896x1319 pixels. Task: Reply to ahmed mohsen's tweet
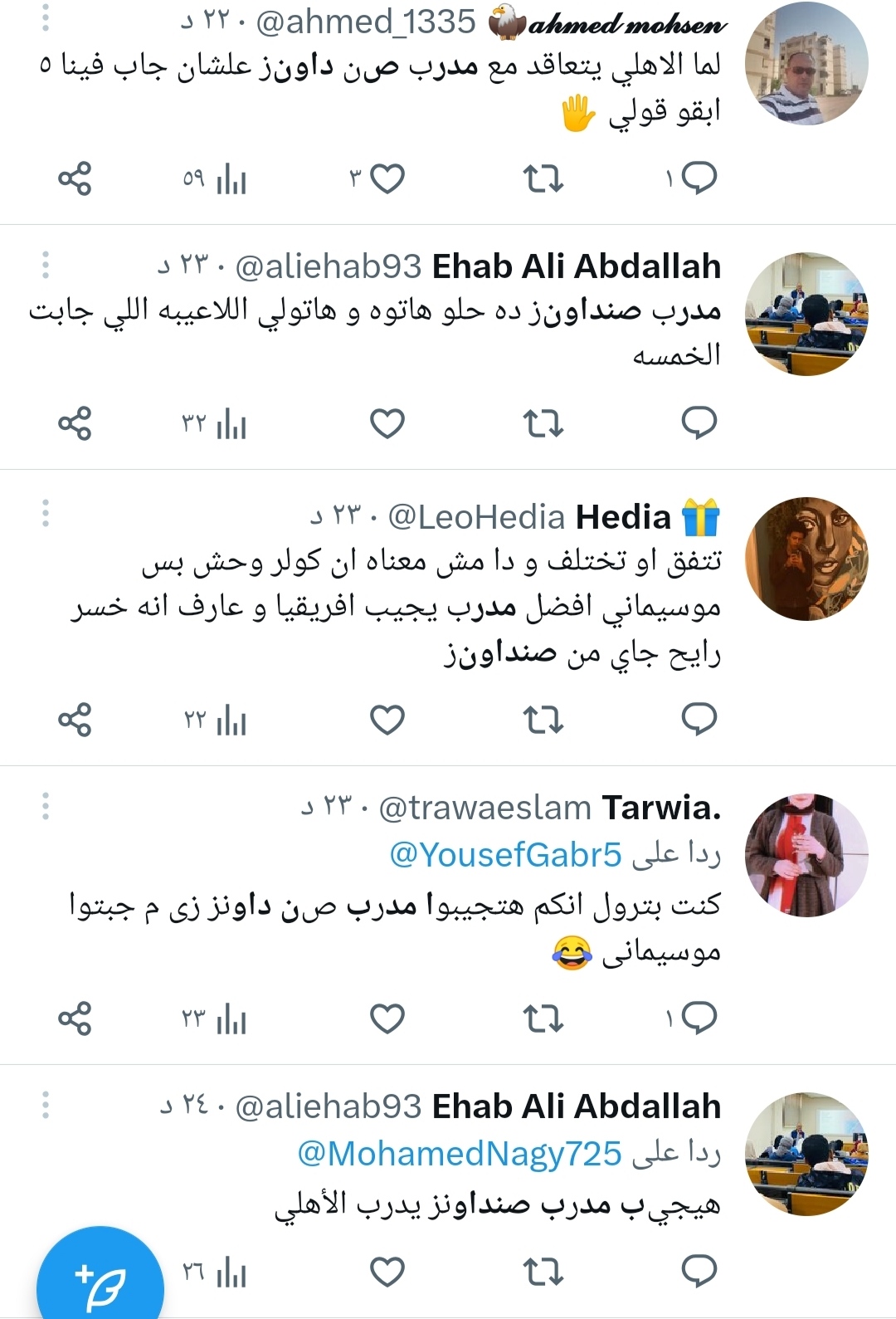pyautogui.click(x=699, y=178)
